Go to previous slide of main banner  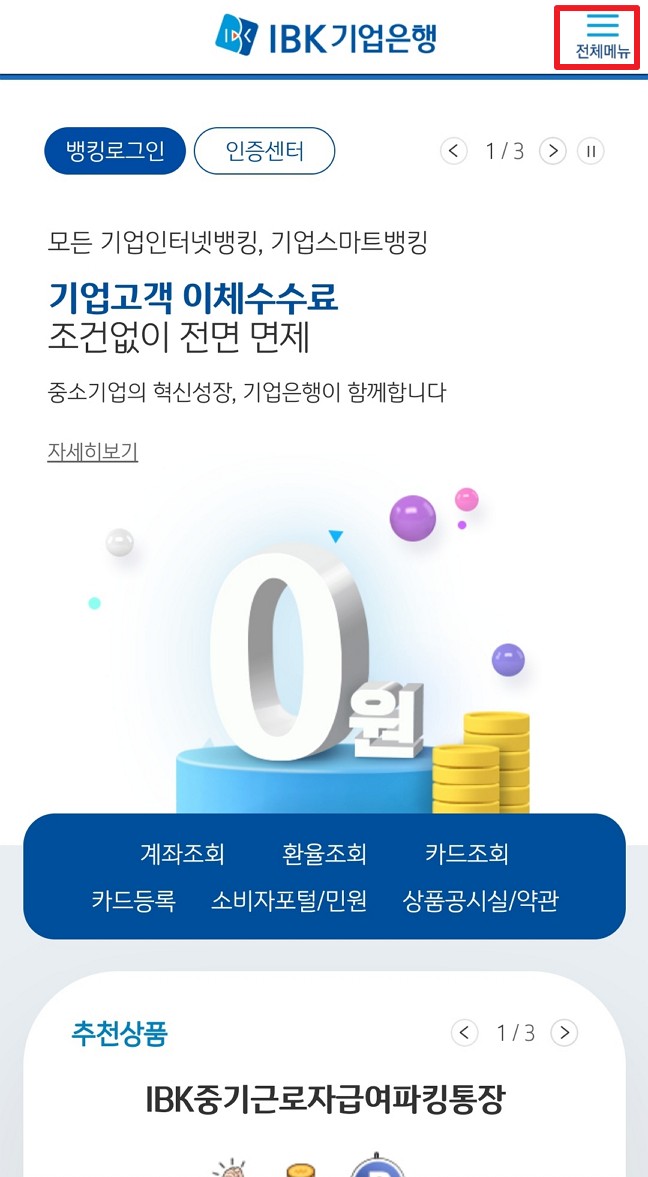pos(454,151)
